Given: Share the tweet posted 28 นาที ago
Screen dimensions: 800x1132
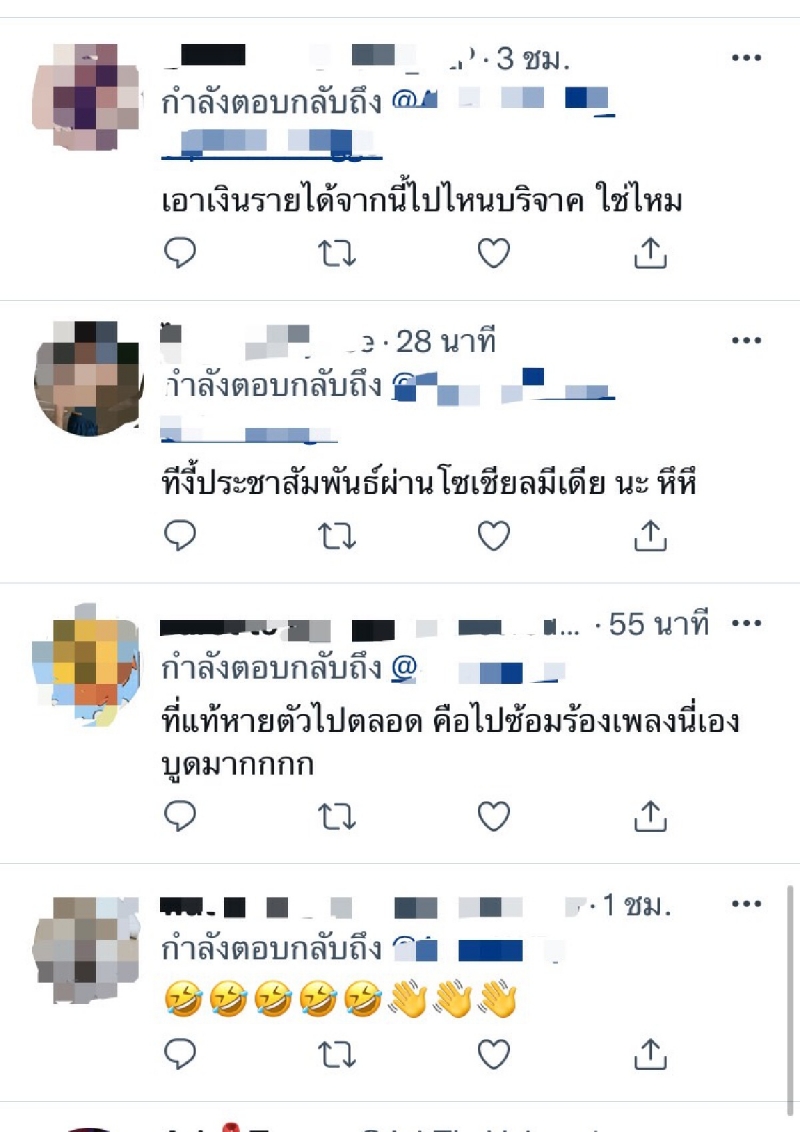Looking at the screenshot, I should coord(650,537).
